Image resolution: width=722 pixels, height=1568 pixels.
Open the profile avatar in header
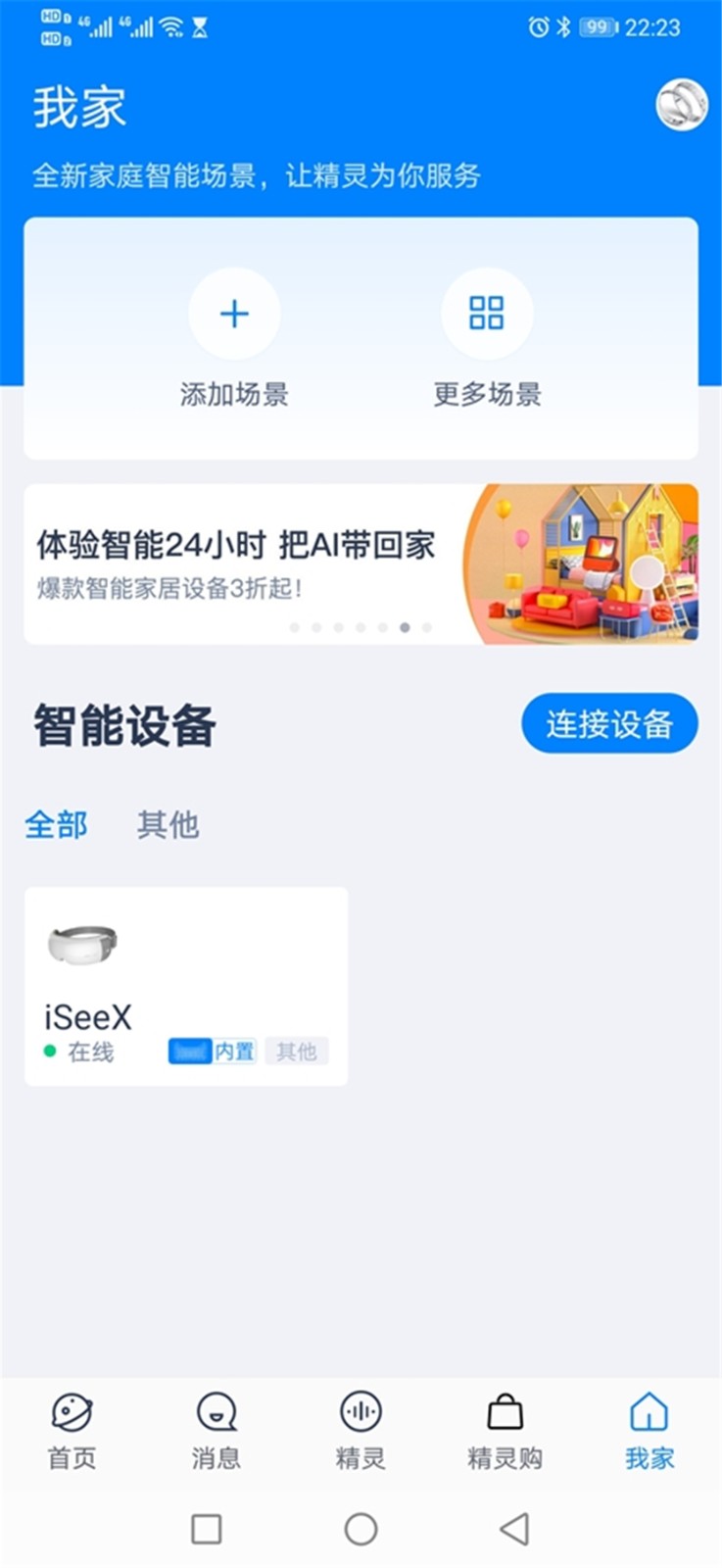click(x=681, y=105)
